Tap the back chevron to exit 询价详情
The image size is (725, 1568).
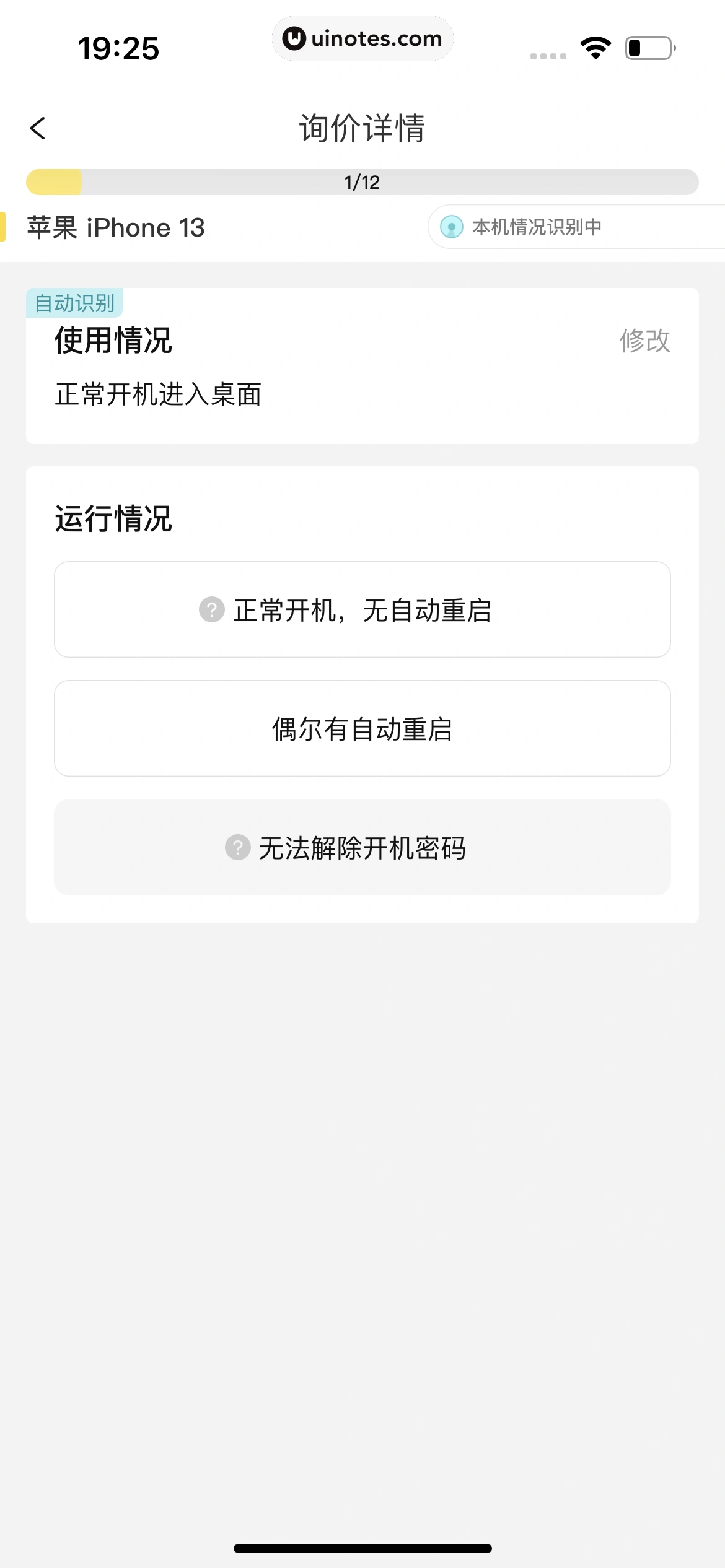[38, 128]
